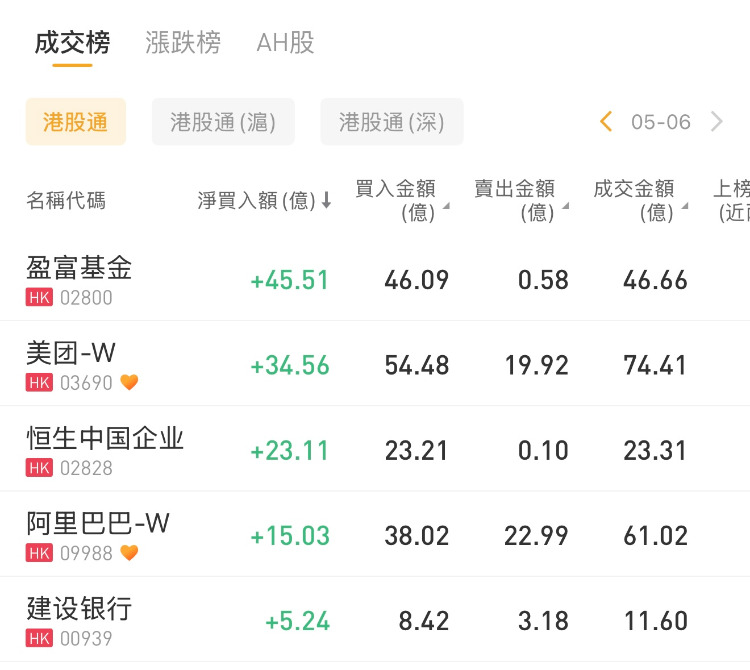750x670 pixels.
Task: Select the 港股通(滬) filter chip
Action: point(223,122)
